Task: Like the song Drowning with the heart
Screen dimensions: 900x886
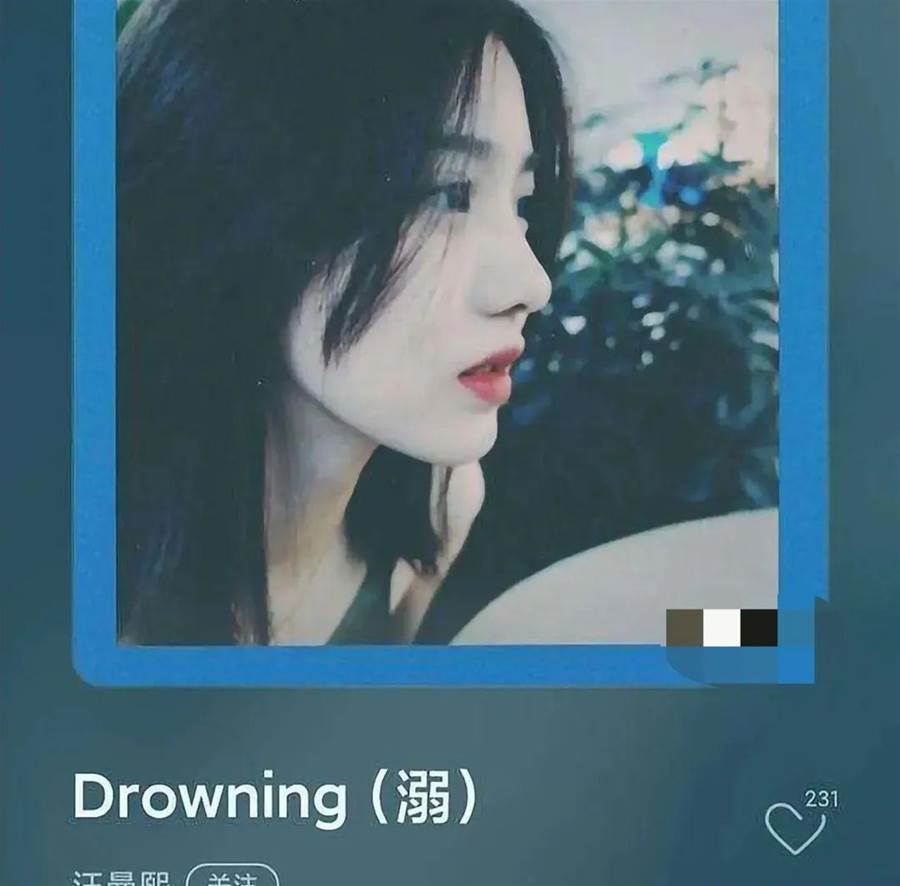Action: coord(795,829)
